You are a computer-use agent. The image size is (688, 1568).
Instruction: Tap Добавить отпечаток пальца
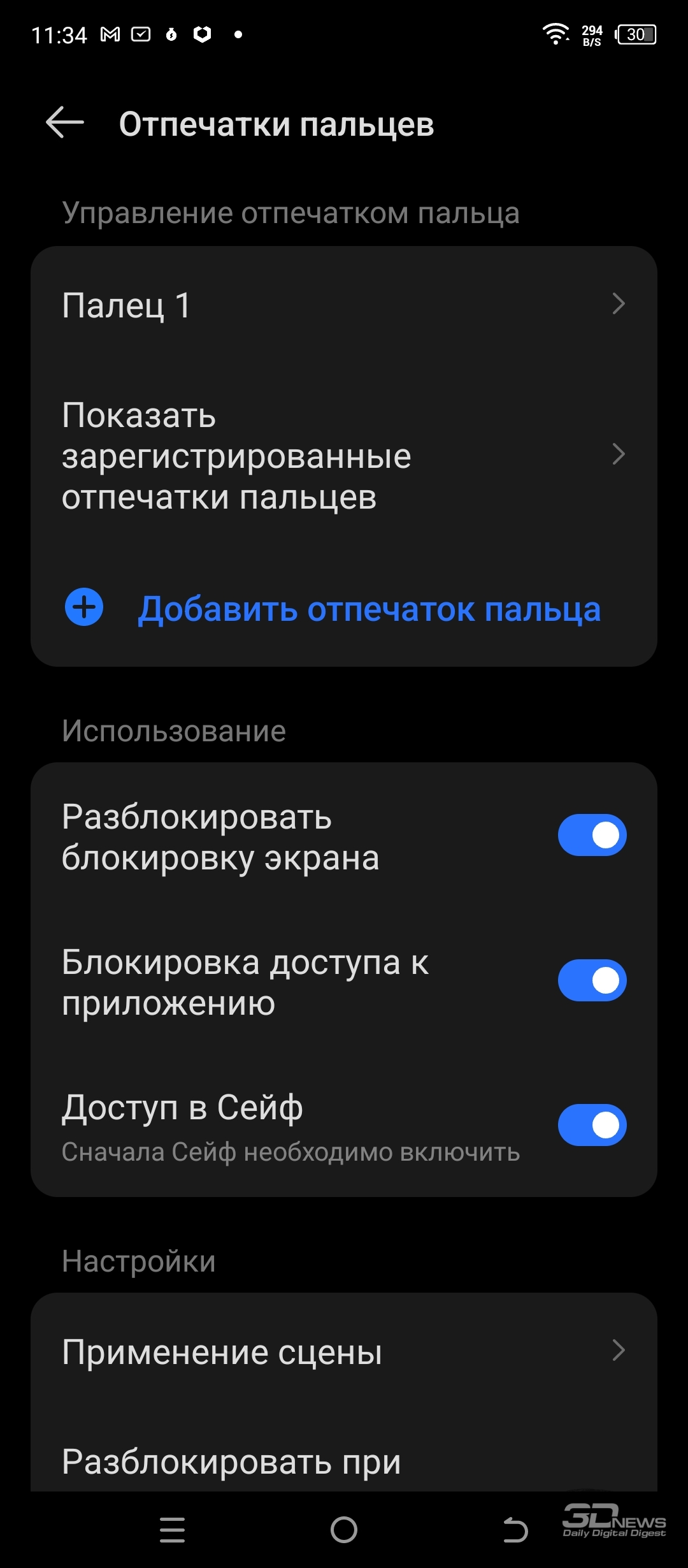tap(344, 608)
